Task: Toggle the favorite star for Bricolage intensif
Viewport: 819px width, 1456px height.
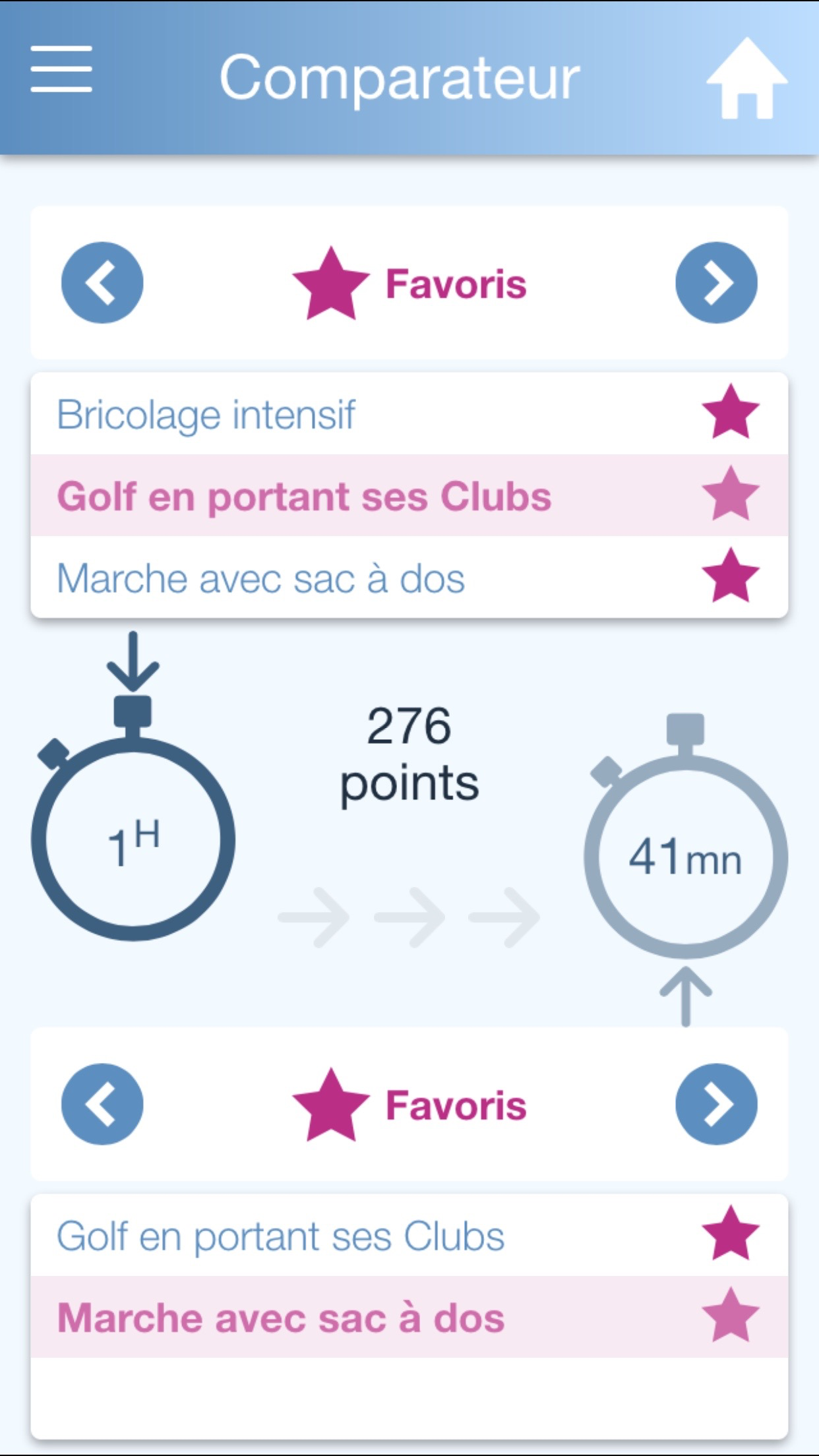Action: (731, 413)
